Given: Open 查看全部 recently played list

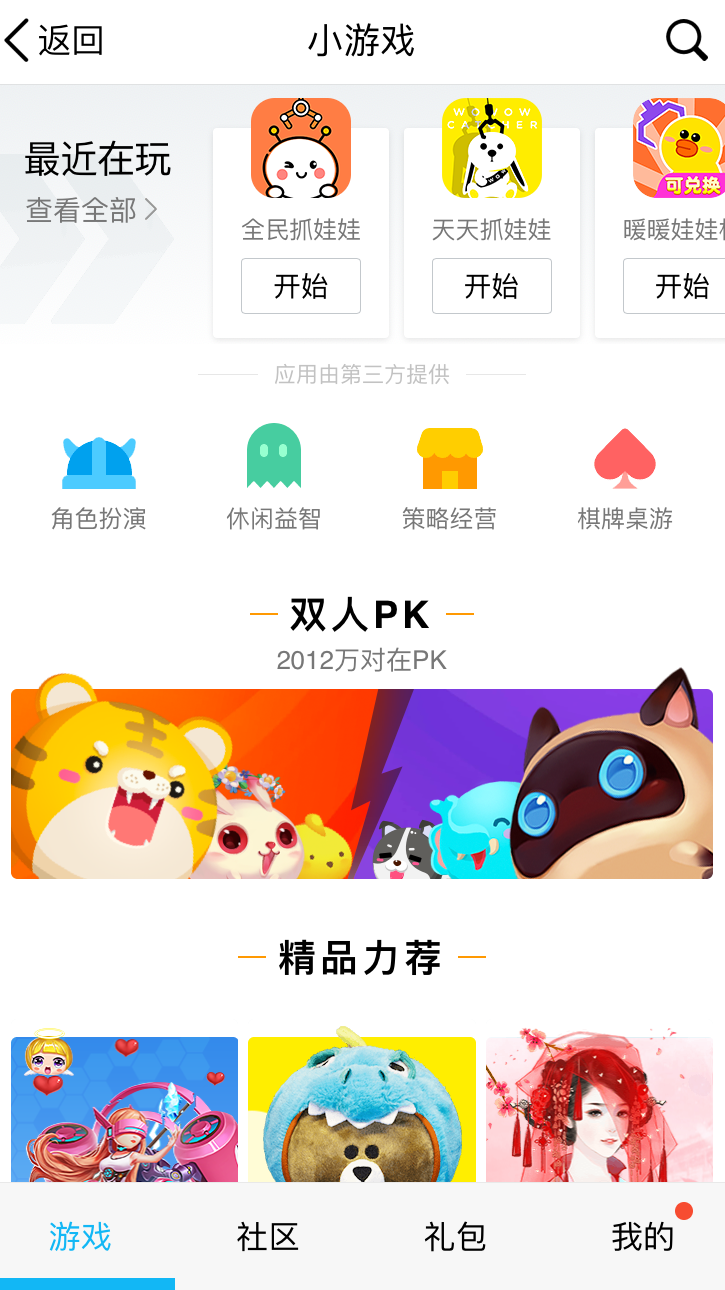Looking at the screenshot, I should 92,210.
